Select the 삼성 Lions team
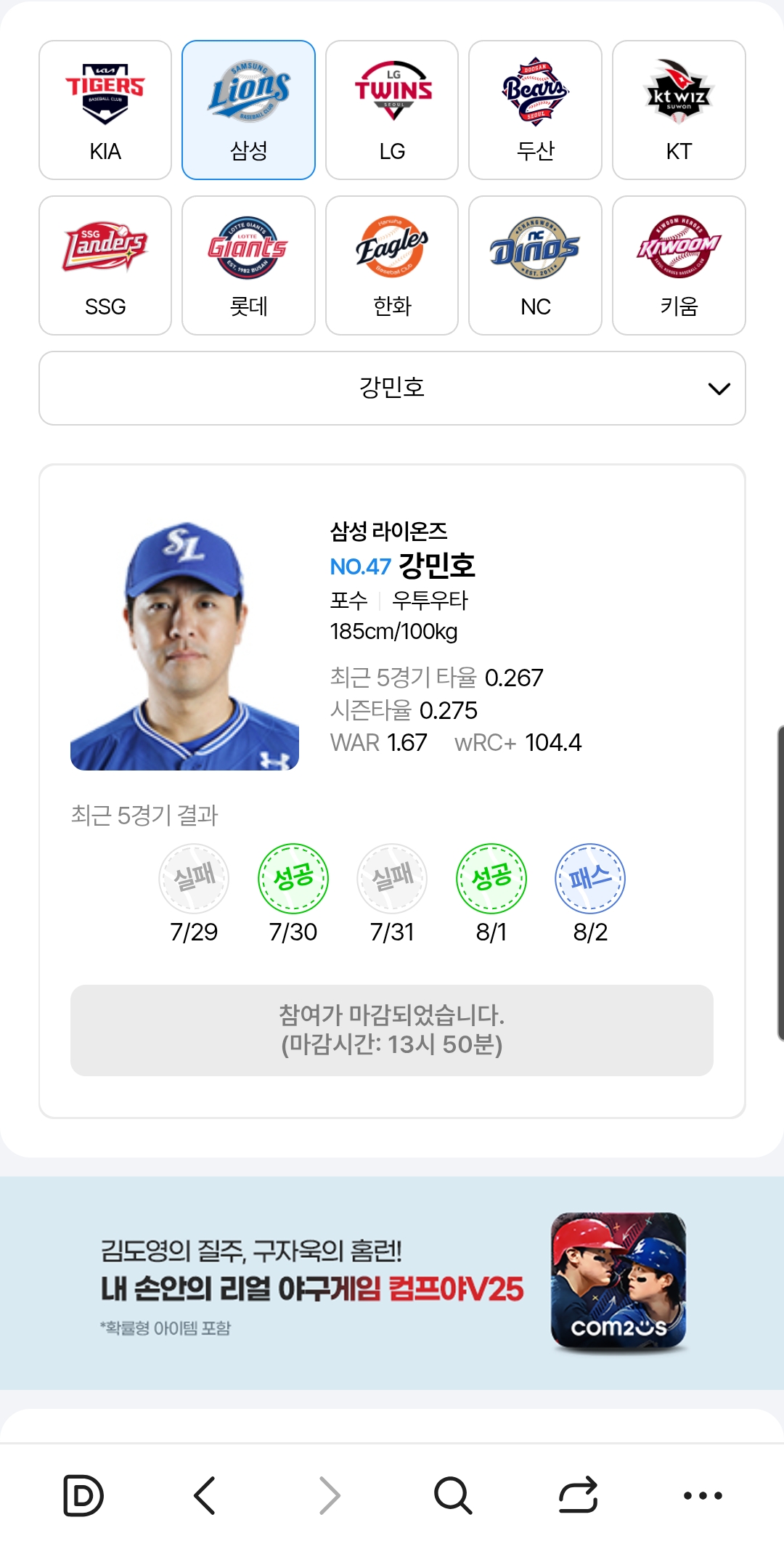Screen dimensions: 784x1549 click(248, 110)
